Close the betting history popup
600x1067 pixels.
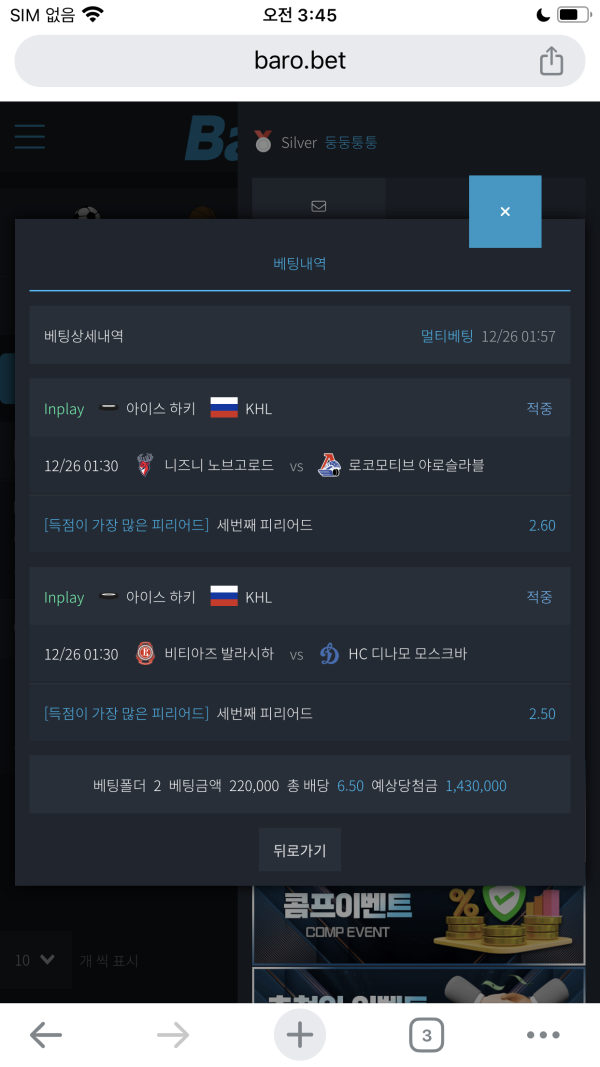[505, 212]
